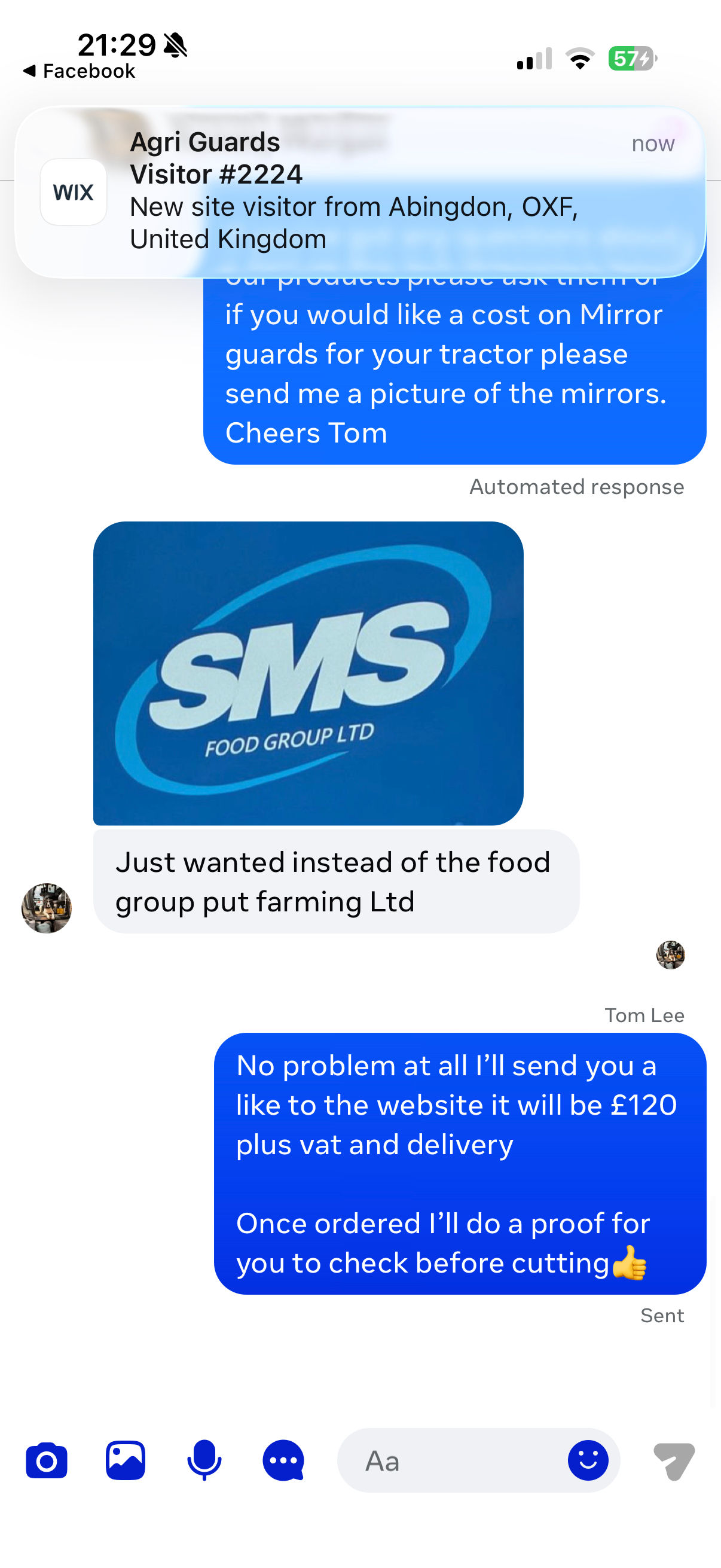Open the emoji picker smiley
This screenshot has height=1568, width=721.
click(x=588, y=1460)
